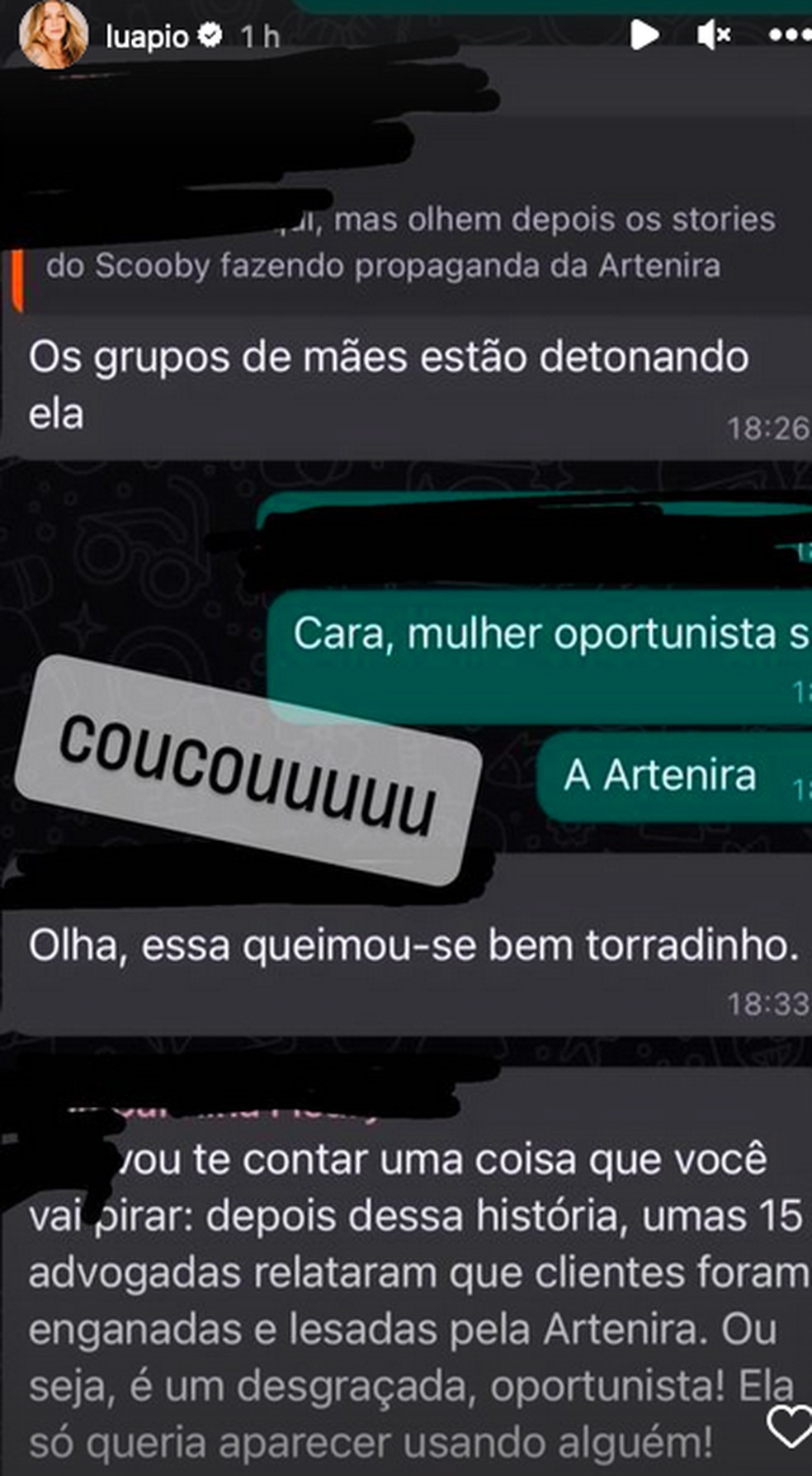
Task: Open luapio's profile picture
Action: pos(53,35)
